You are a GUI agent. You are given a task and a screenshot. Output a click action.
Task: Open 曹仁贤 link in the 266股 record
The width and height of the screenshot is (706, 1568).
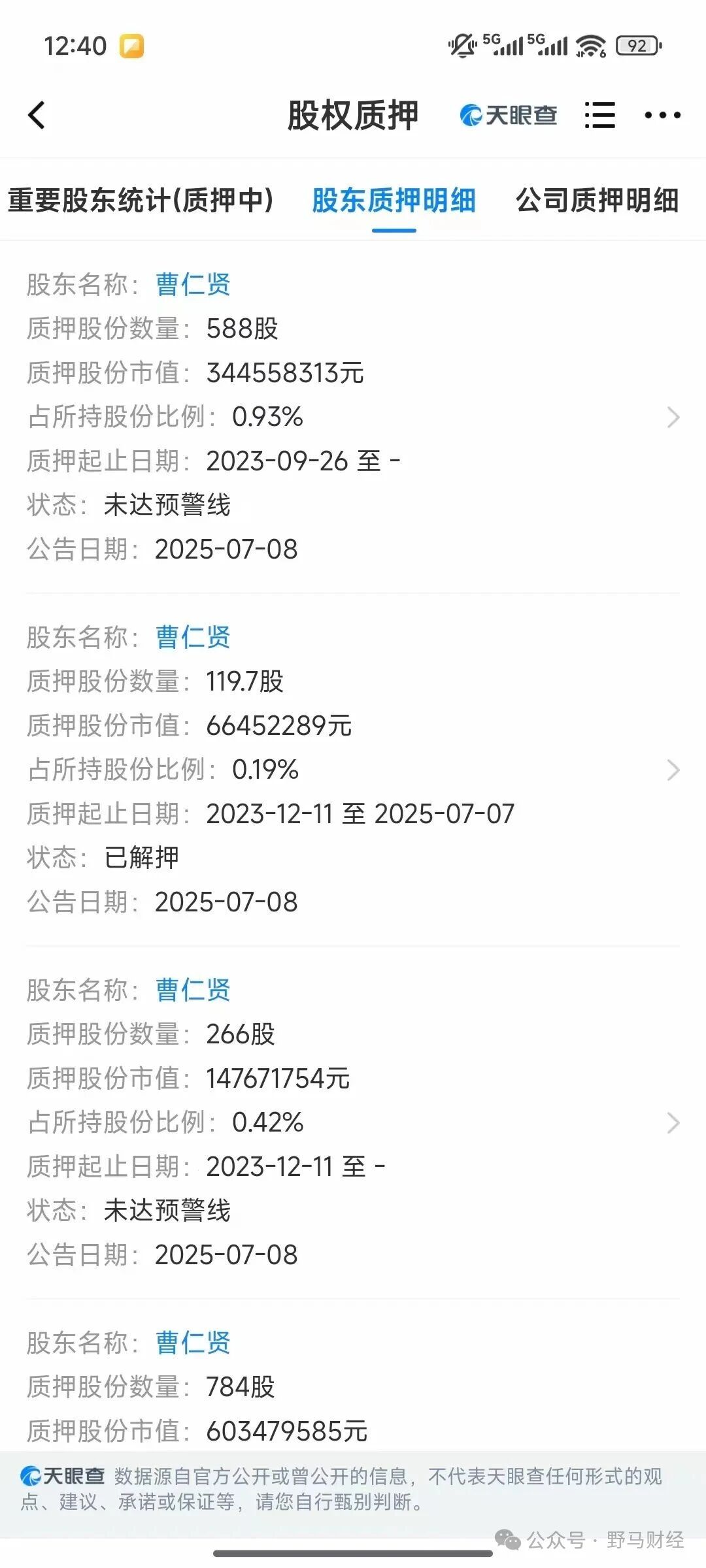coord(193,990)
